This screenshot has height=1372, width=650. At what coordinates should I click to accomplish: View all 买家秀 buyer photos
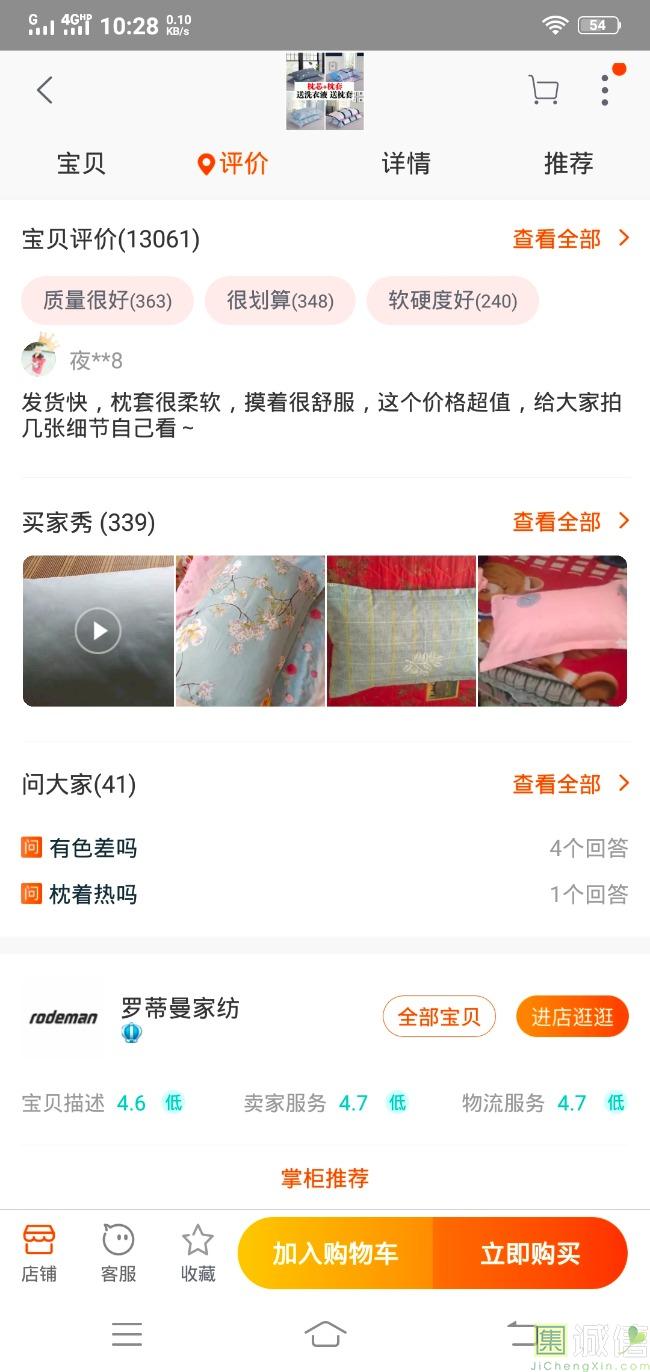click(x=570, y=522)
